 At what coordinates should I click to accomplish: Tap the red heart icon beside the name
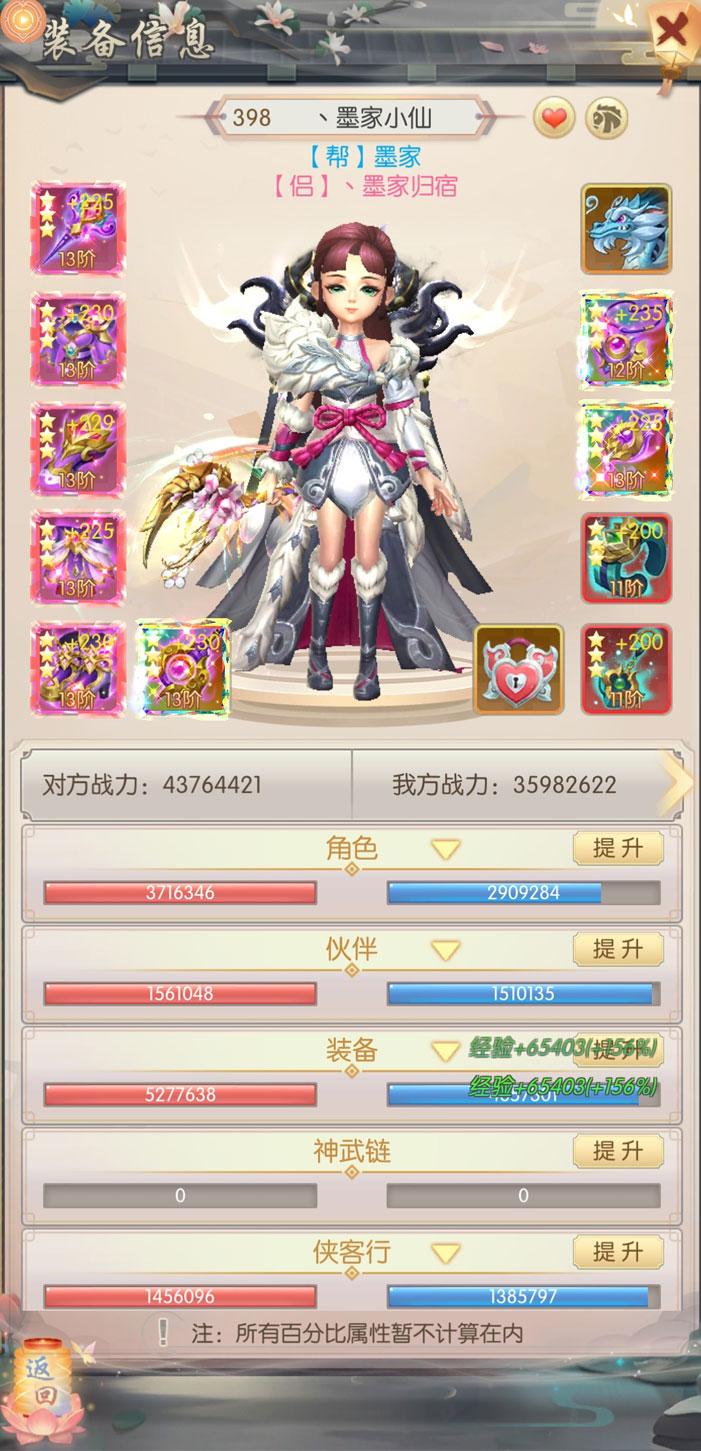(x=553, y=119)
